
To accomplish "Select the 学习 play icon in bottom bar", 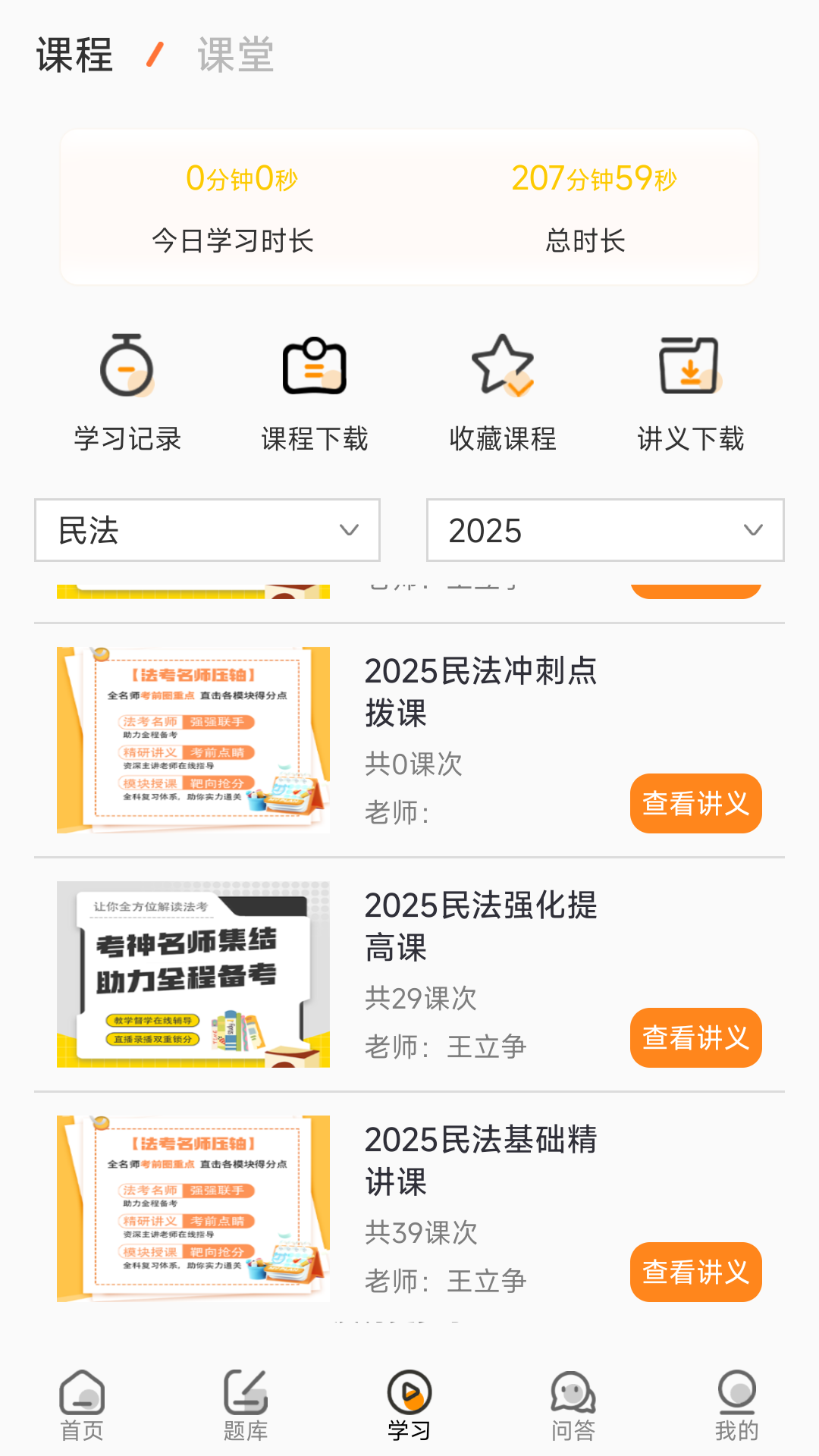I will (409, 1399).
